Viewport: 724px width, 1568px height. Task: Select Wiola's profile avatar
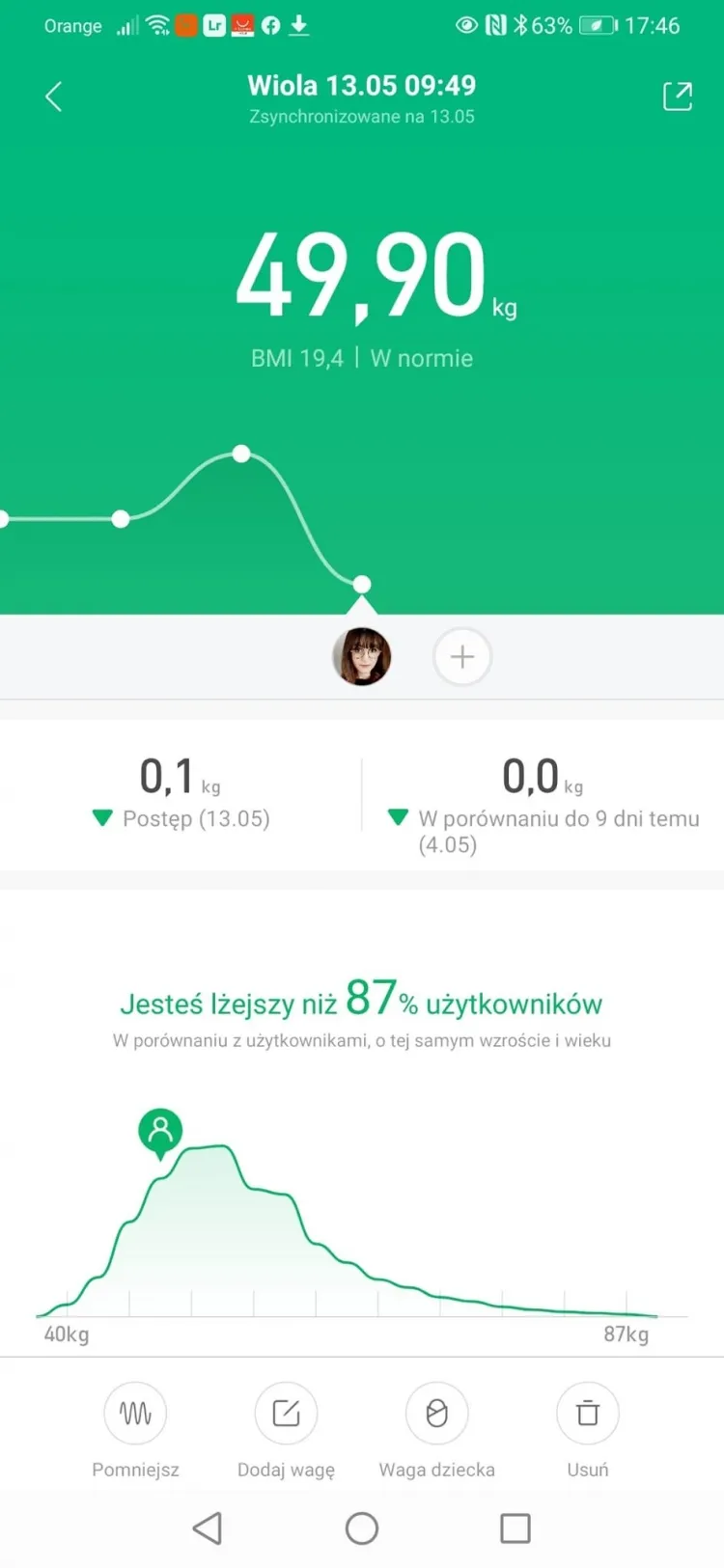point(362,656)
